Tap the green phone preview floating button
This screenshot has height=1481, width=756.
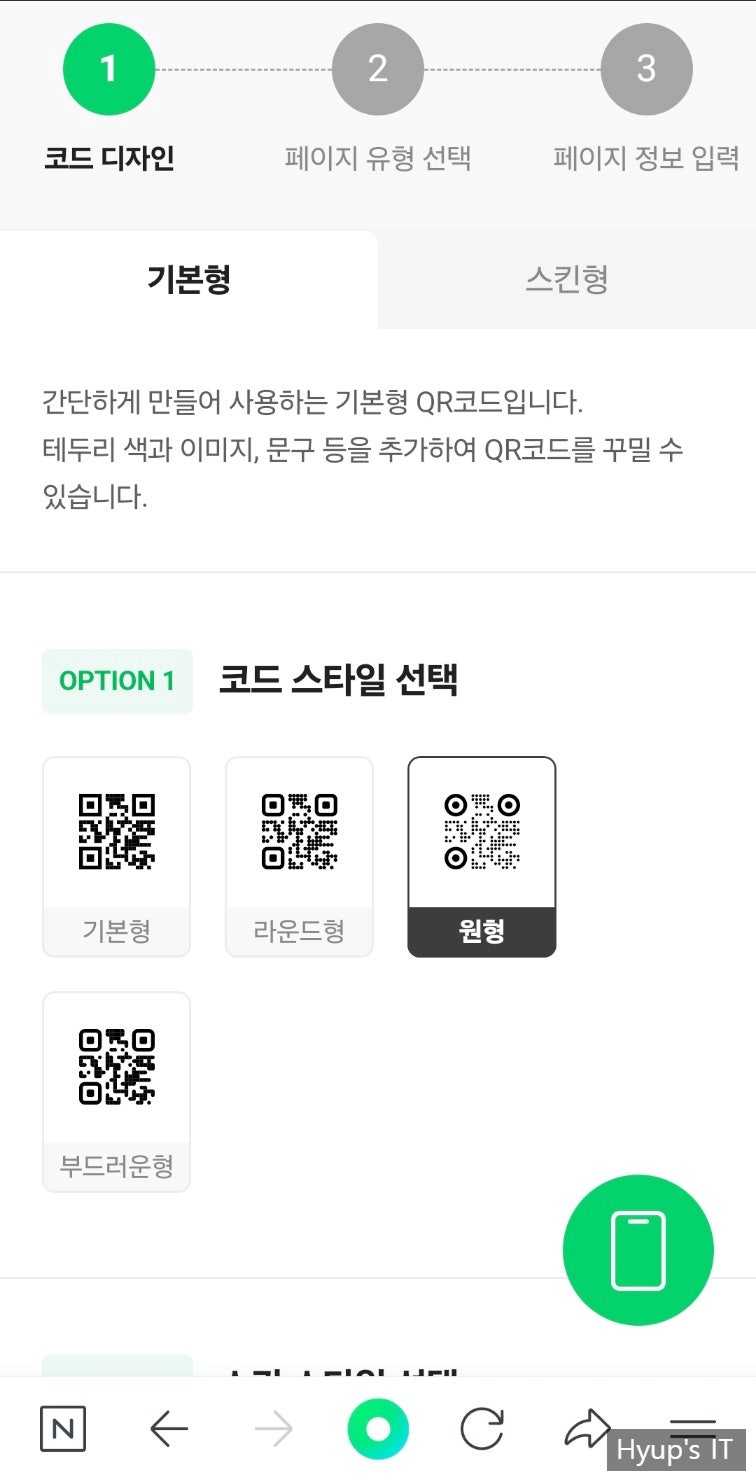coord(638,1250)
